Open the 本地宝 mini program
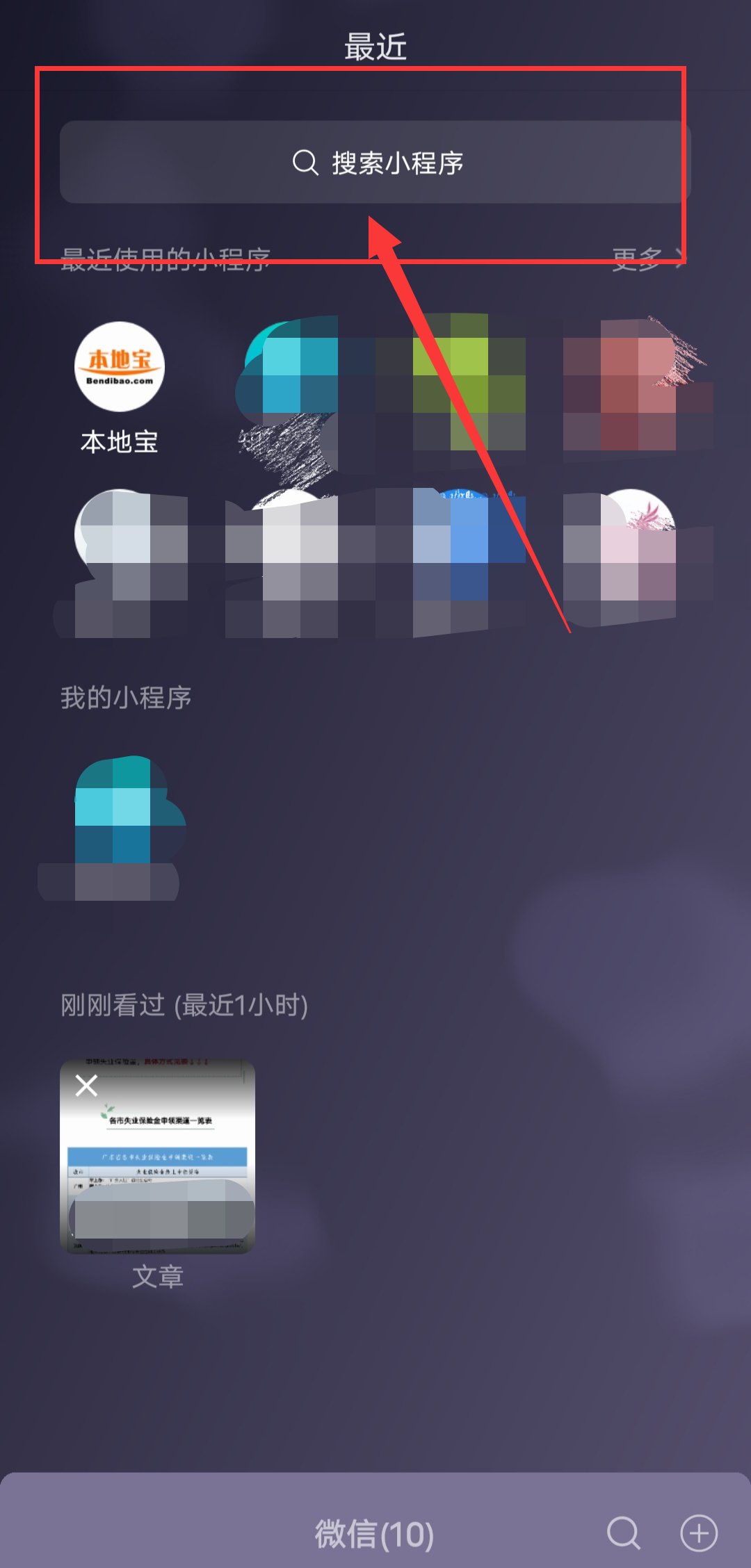The height and width of the screenshot is (1568, 751). point(120,367)
